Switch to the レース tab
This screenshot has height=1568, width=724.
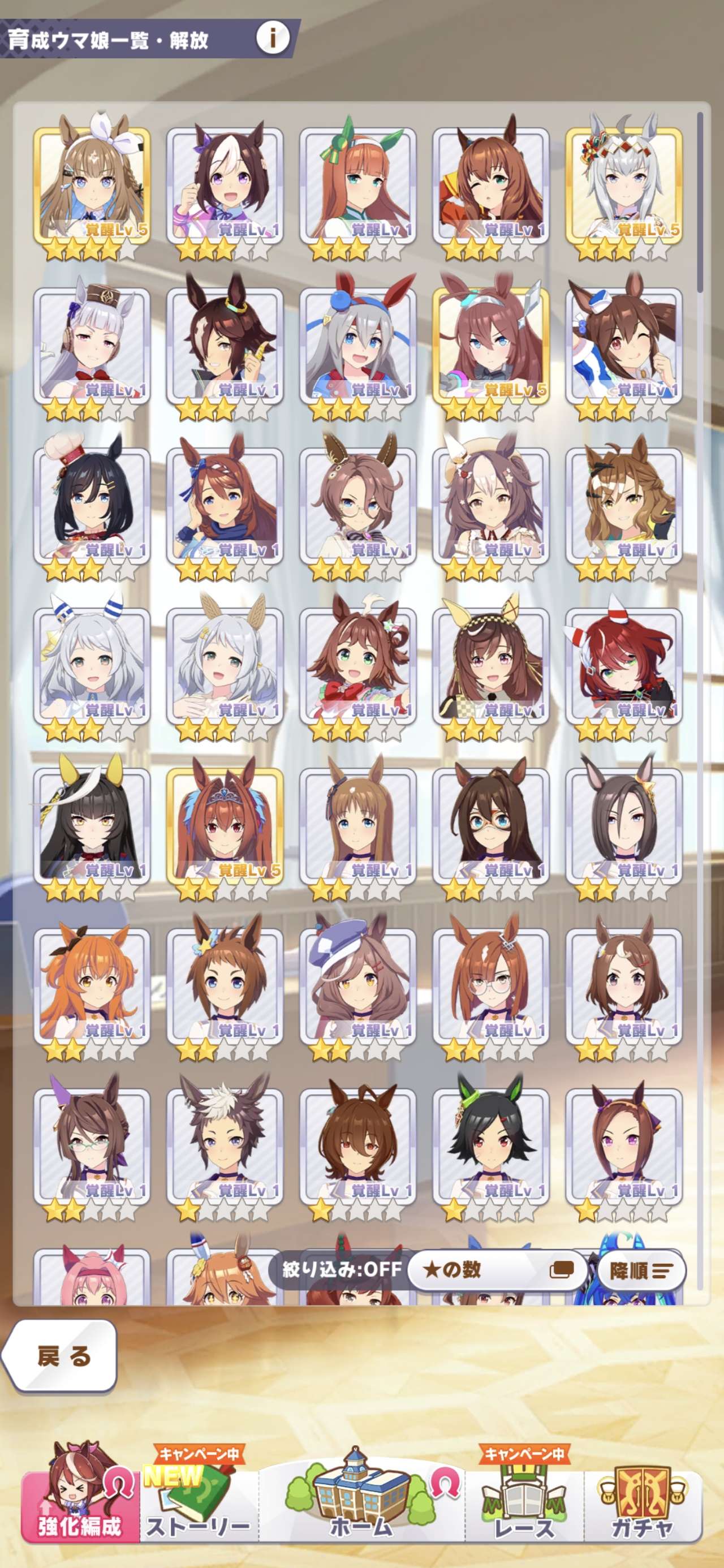(524, 1504)
